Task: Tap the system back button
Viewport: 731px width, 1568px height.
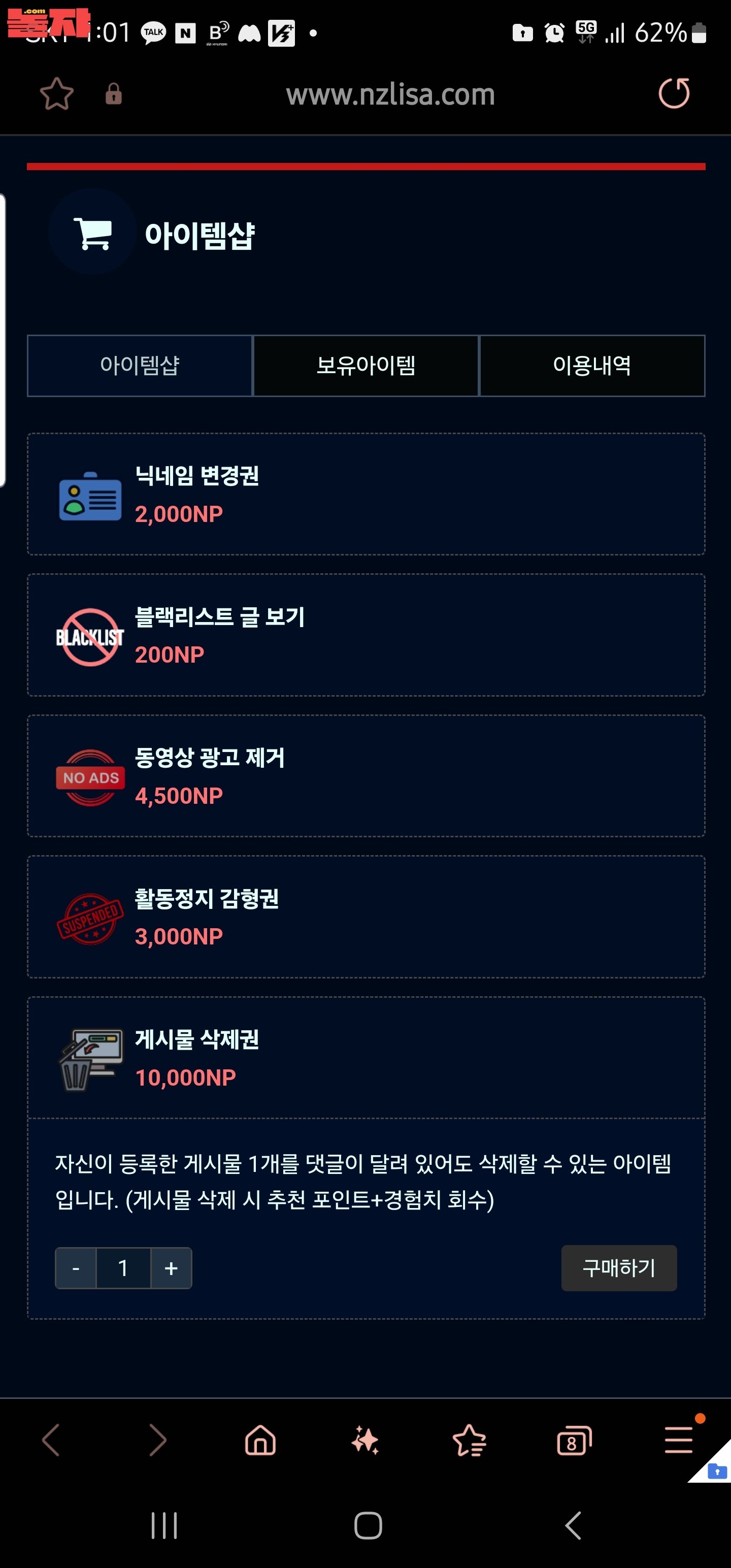Action: click(x=573, y=1526)
